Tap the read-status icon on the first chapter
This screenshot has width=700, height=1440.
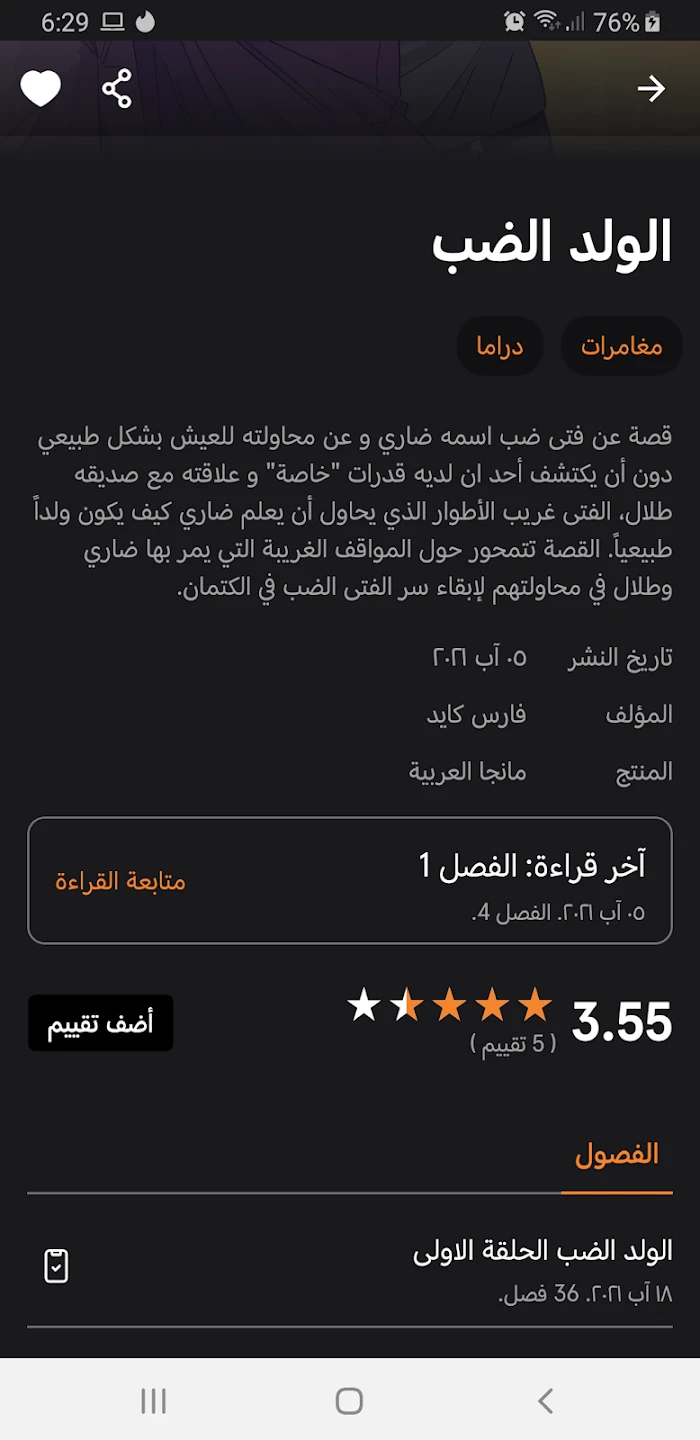57,1266
